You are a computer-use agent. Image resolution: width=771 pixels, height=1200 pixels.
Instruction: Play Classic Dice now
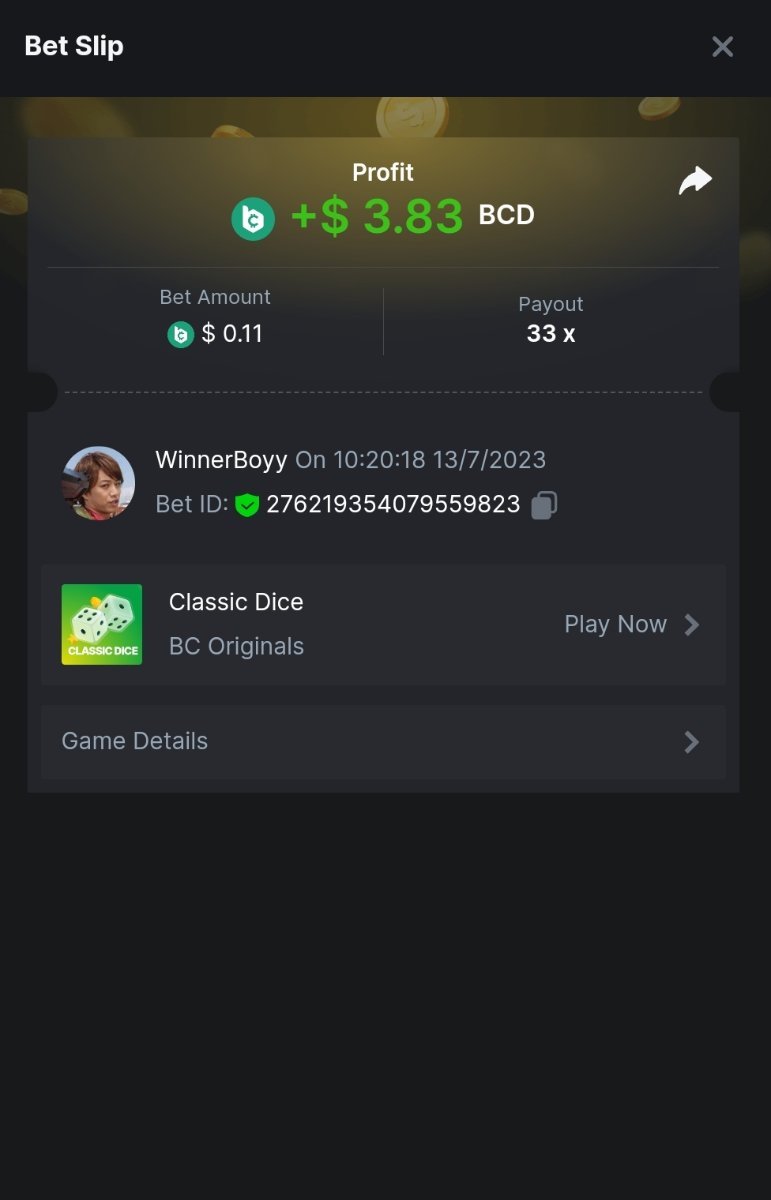631,625
